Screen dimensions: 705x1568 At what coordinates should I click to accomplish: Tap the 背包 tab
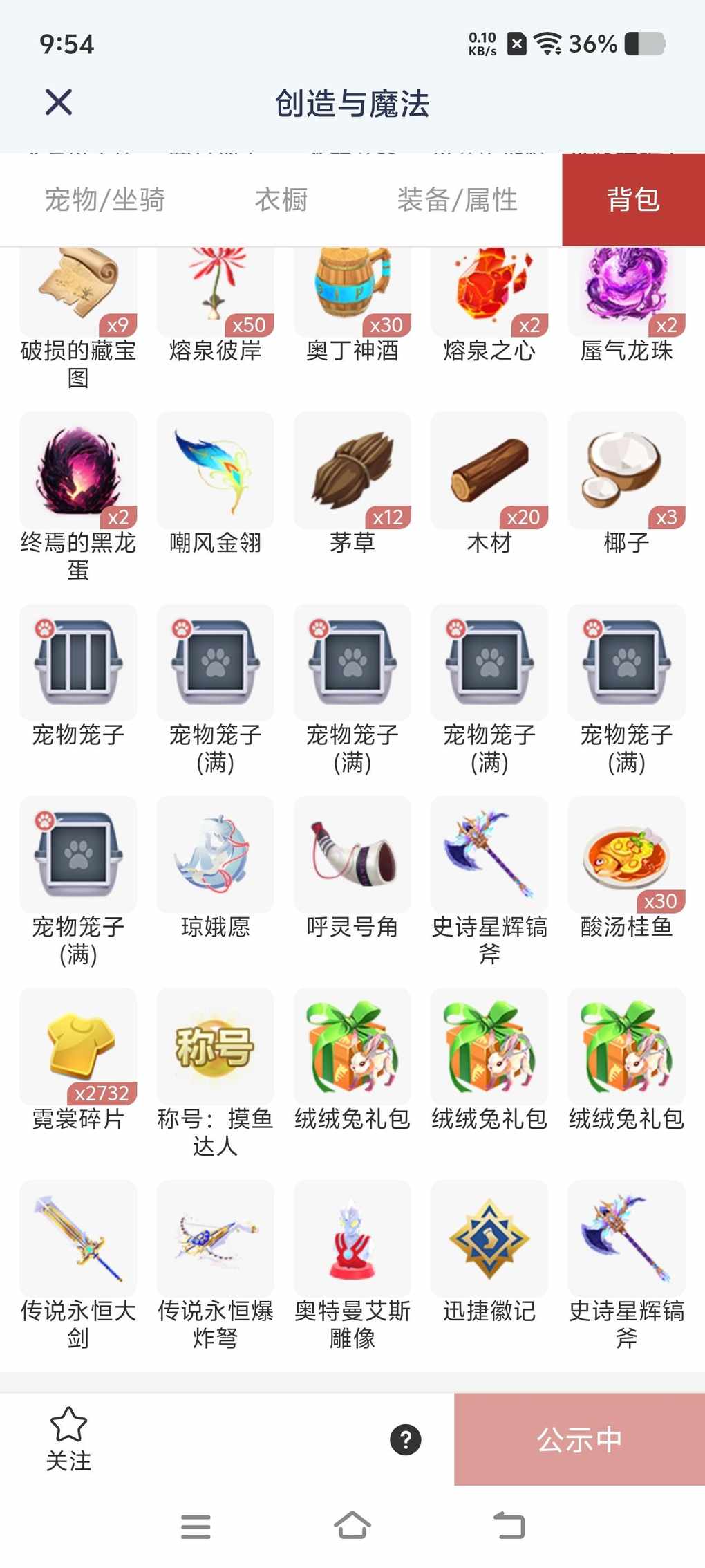coord(633,200)
